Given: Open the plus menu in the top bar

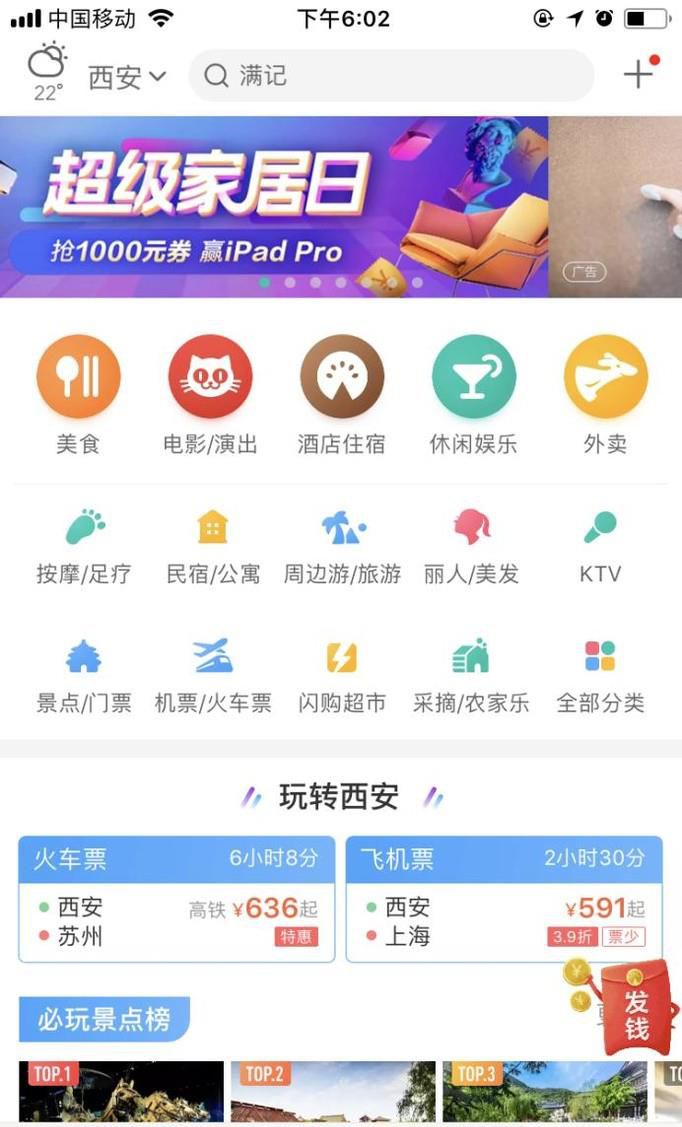Looking at the screenshot, I should point(638,74).
